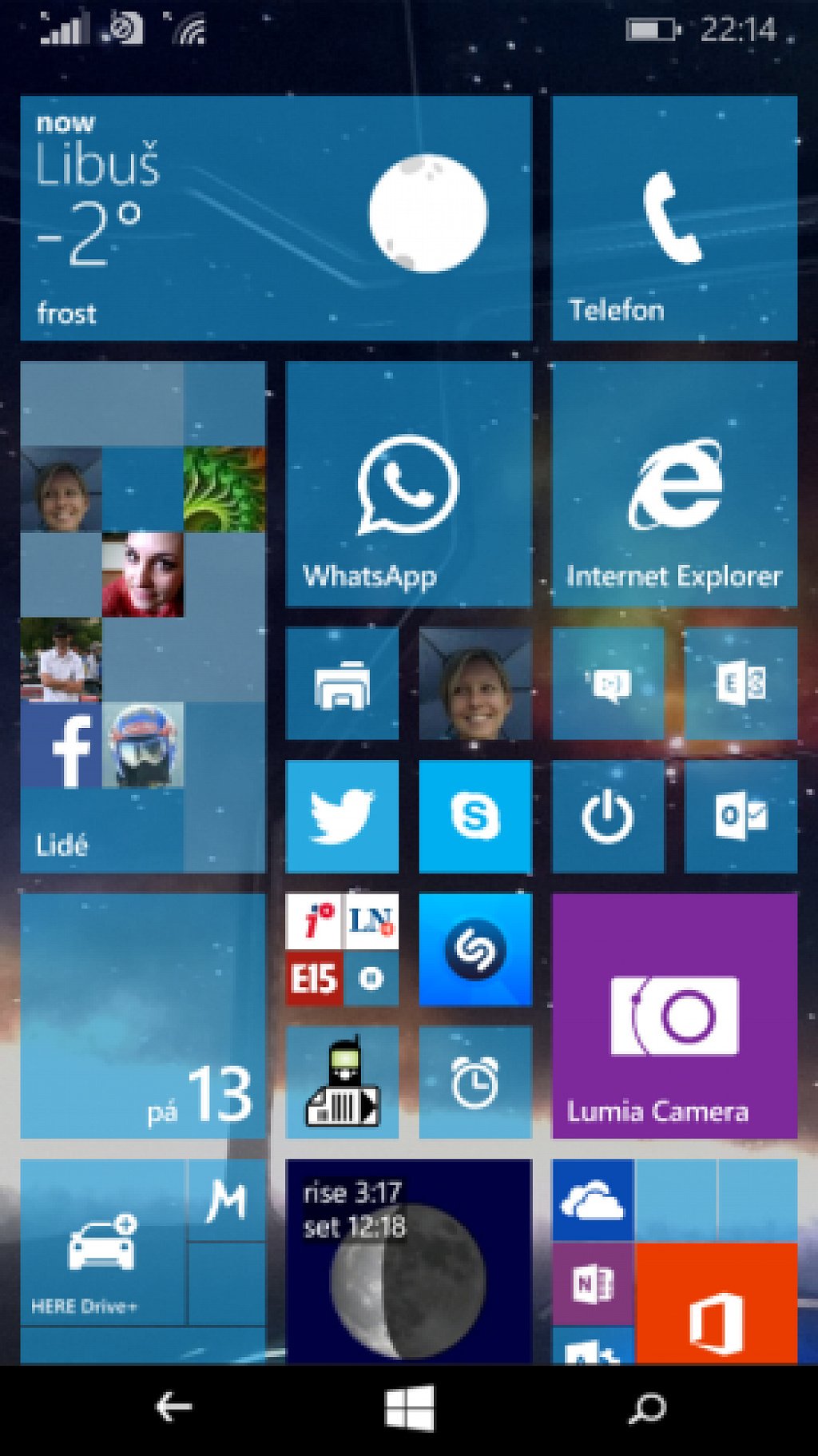Open OneDrive
The height and width of the screenshot is (1456, 818).
592,1199
